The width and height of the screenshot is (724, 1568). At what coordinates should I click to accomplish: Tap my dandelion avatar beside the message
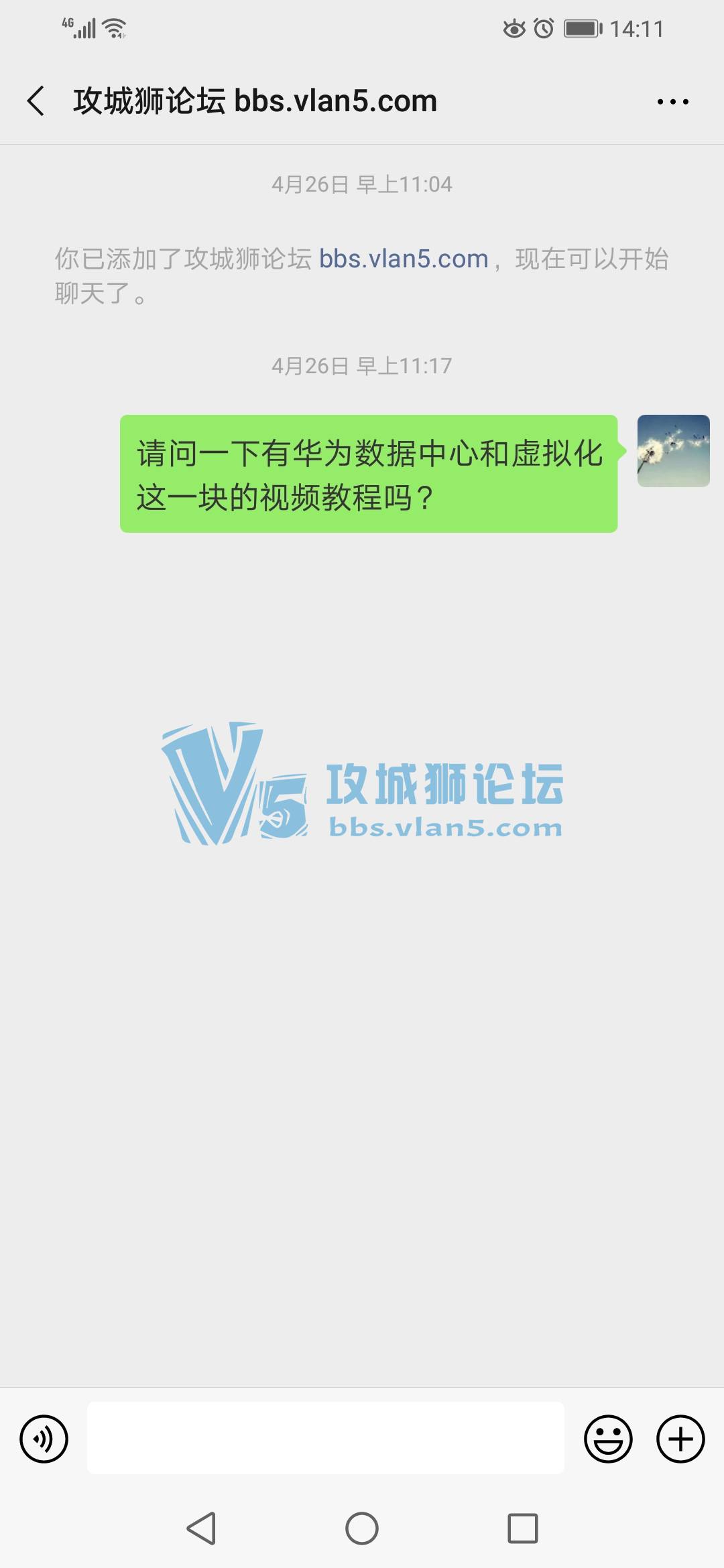coord(673,450)
